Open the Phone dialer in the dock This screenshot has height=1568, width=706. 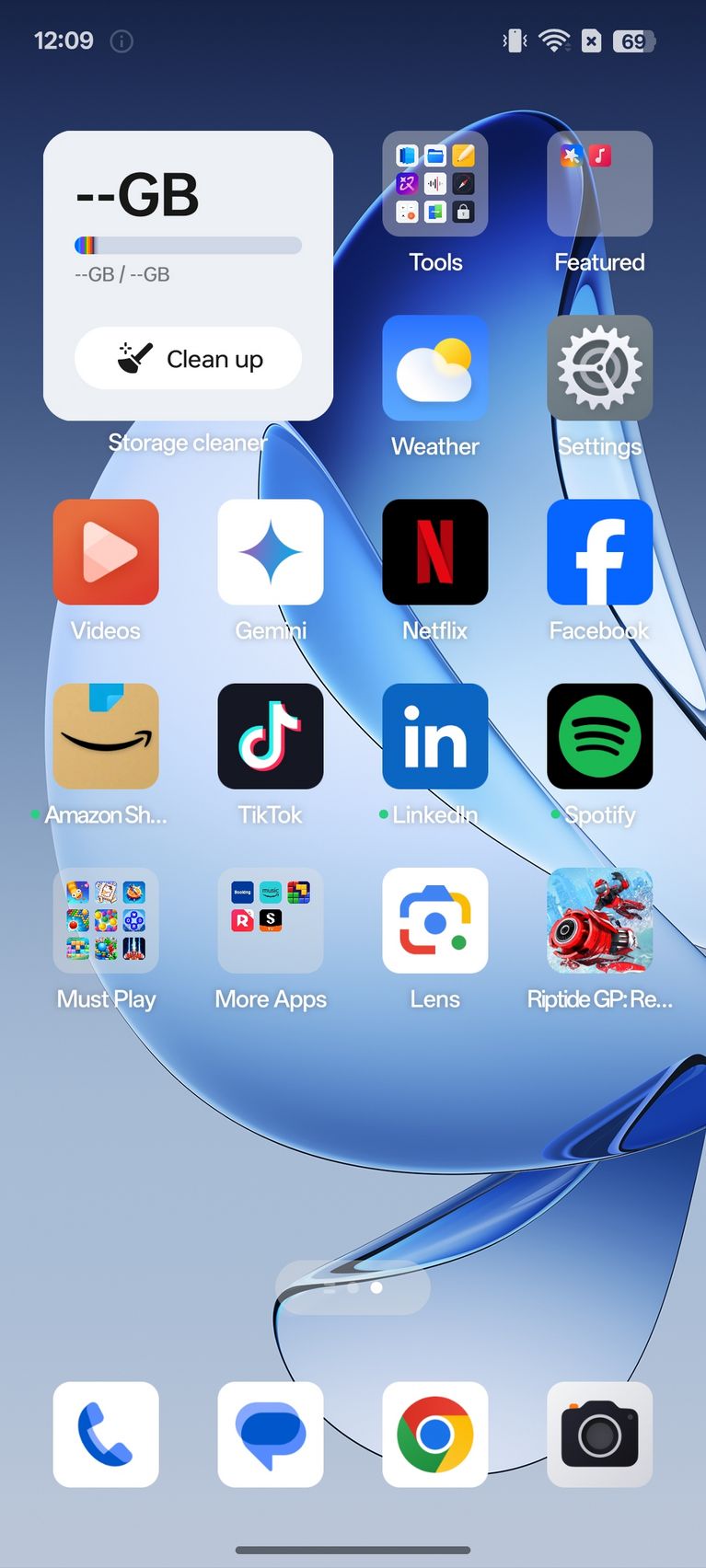click(x=106, y=1435)
